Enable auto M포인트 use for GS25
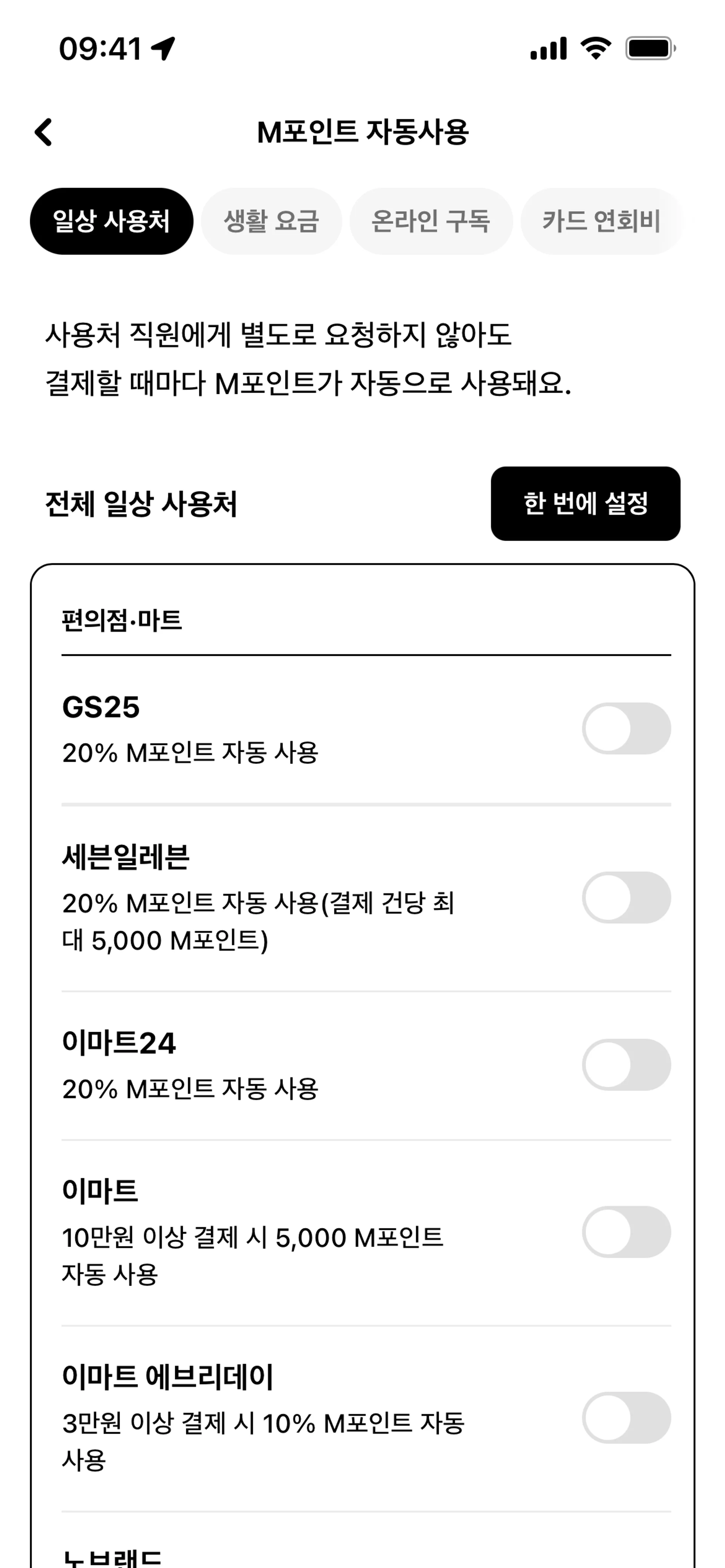The height and width of the screenshot is (1568, 725). point(626,729)
